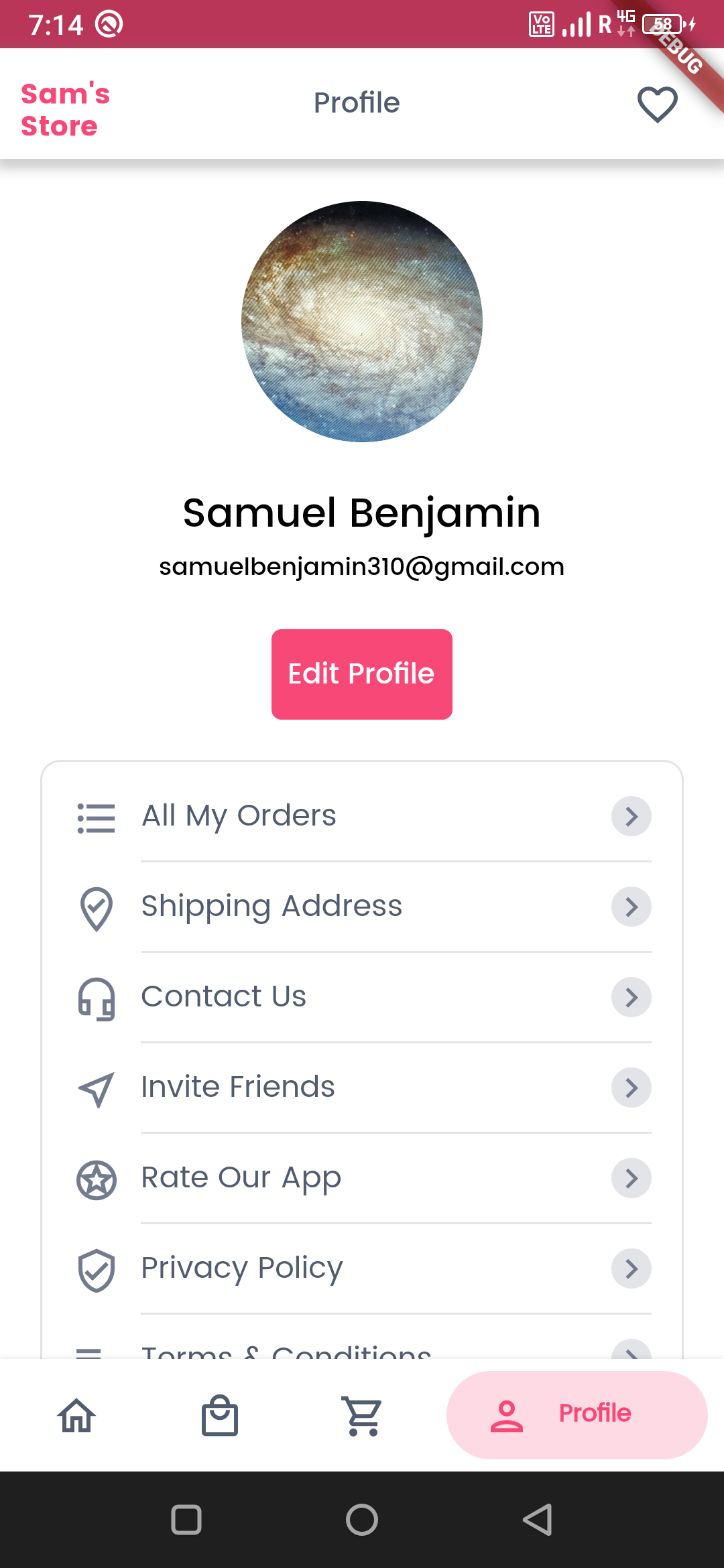The image size is (724, 1568).
Task: Open All My Orders
Action: click(x=362, y=816)
